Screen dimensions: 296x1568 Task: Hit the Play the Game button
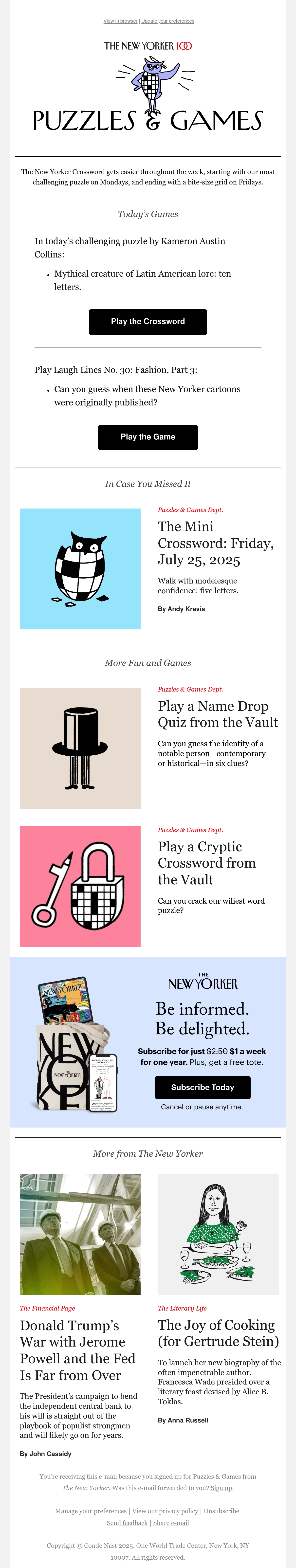(x=148, y=437)
